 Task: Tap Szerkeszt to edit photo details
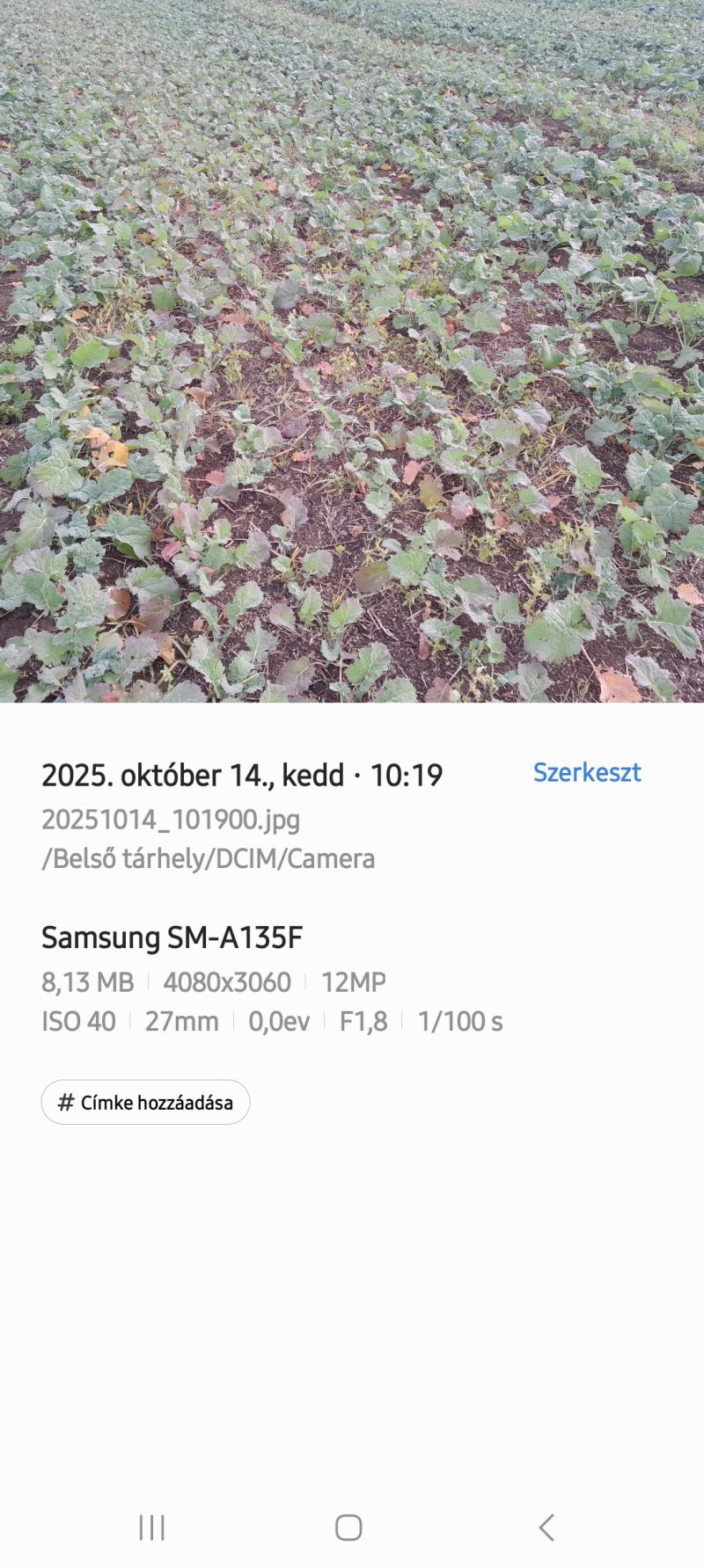[587, 773]
